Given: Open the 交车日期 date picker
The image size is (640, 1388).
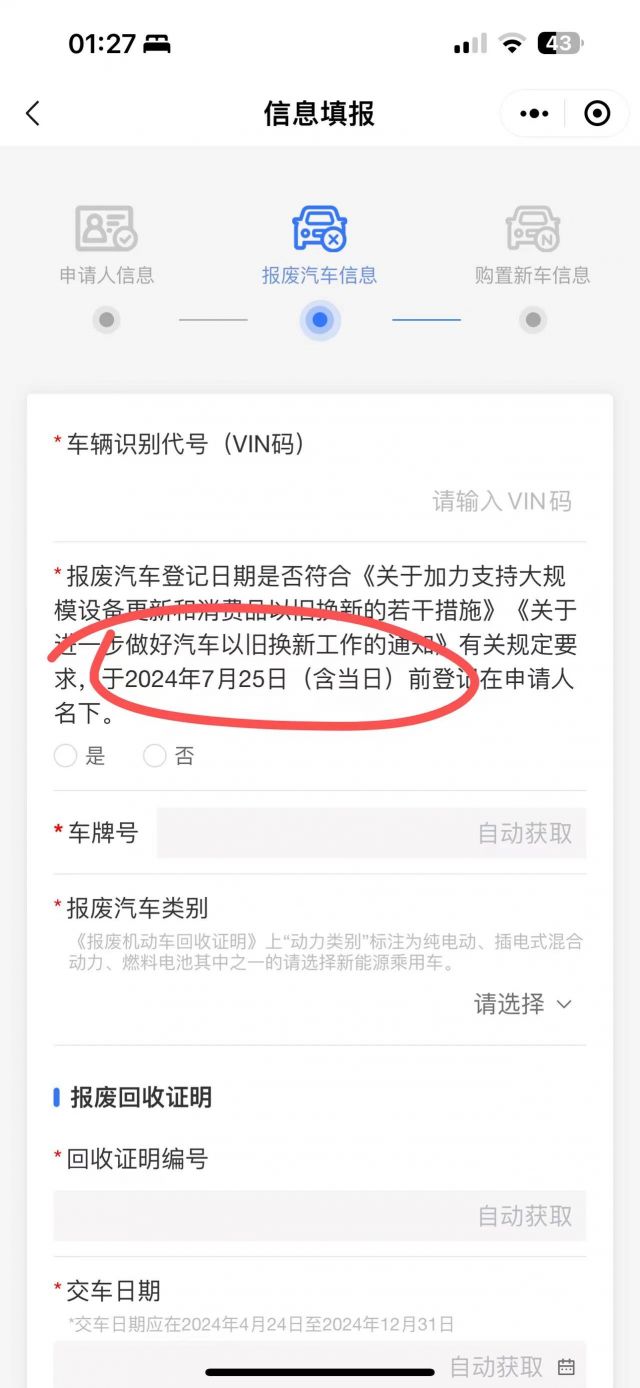Looking at the screenshot, I should pos(566,1366).
